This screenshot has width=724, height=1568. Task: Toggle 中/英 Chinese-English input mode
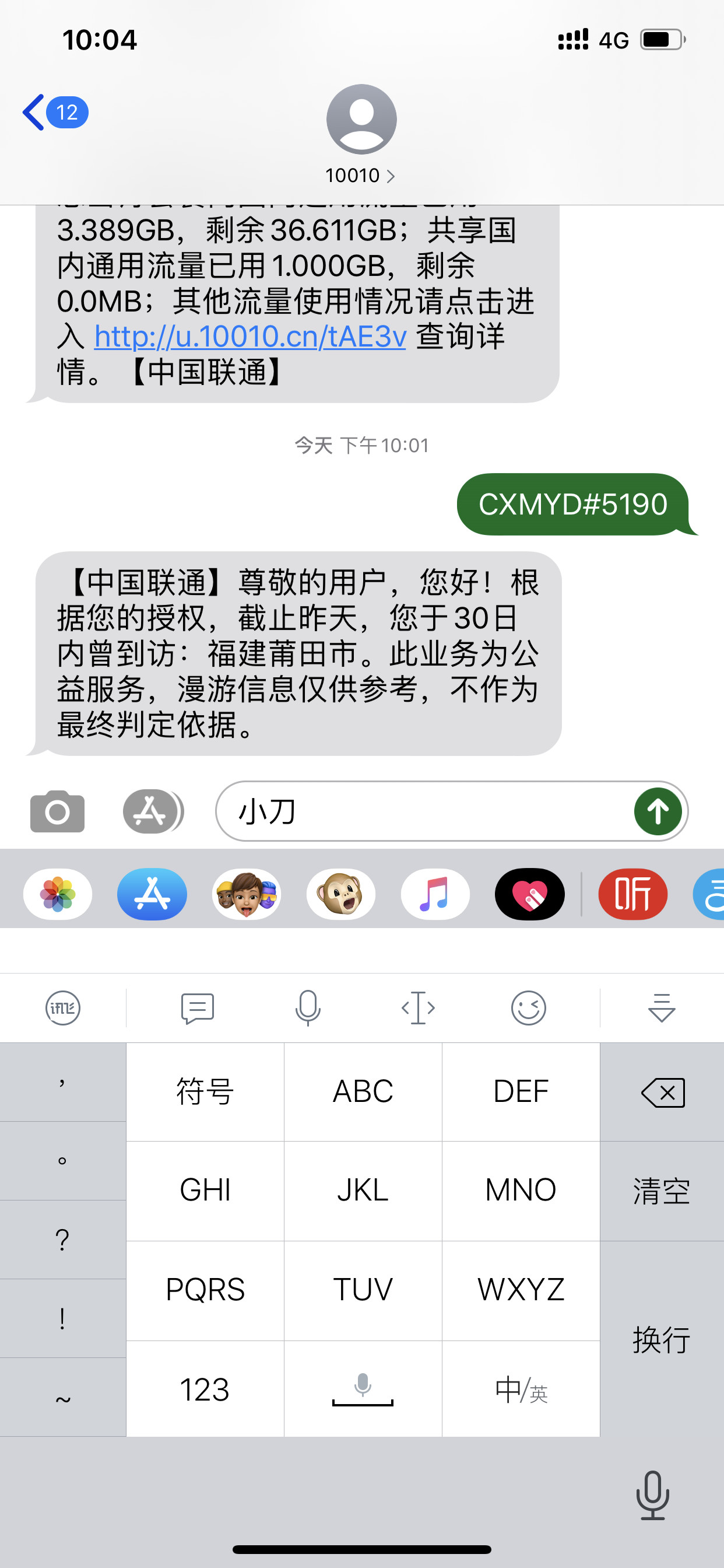point(520,1389)
